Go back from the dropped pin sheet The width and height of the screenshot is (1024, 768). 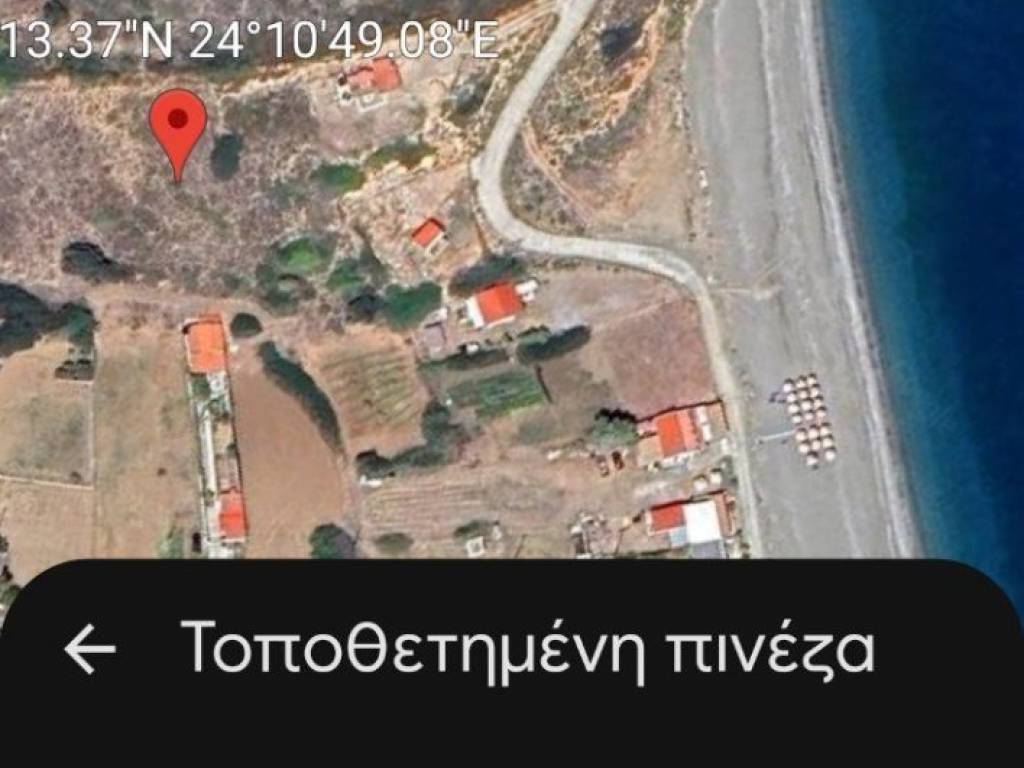(90, 650)
